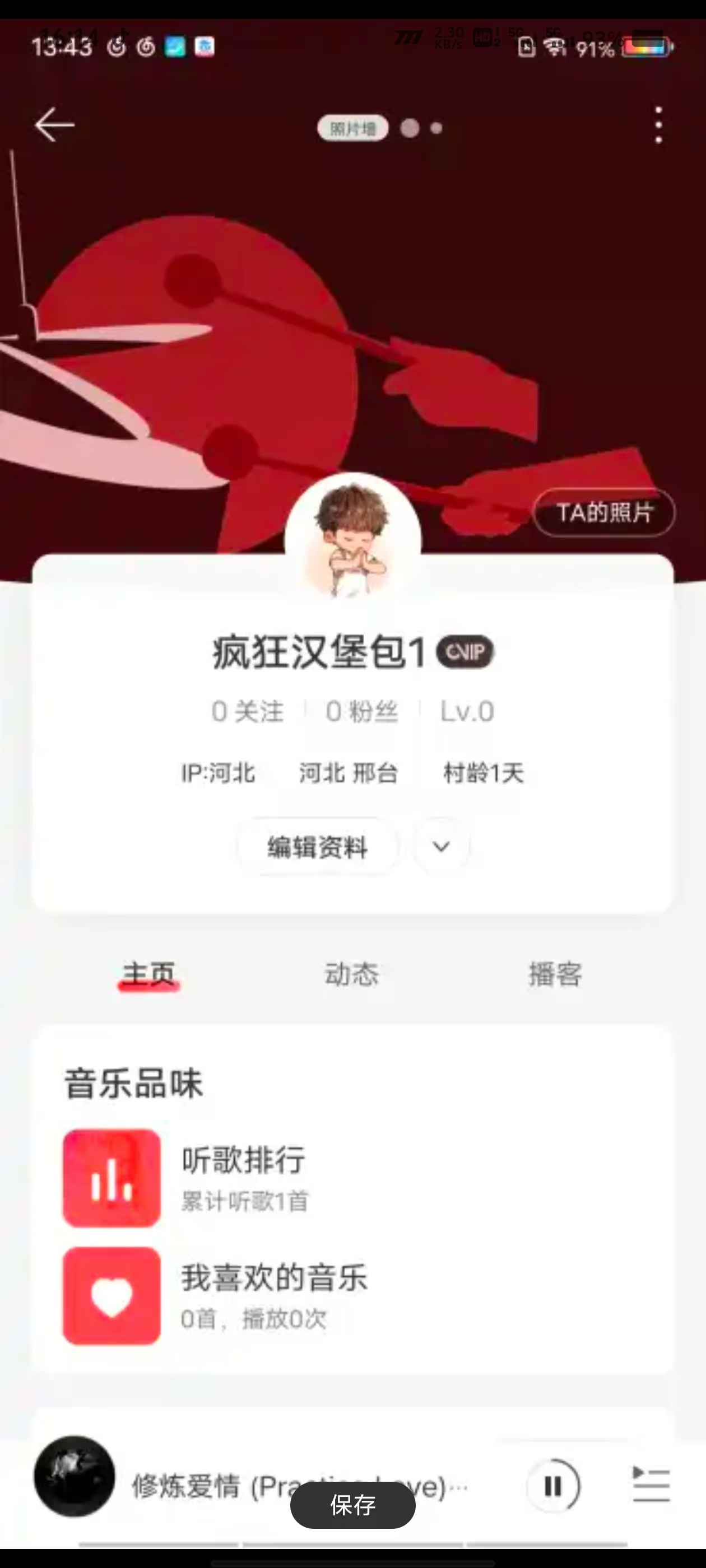Open 听歌排行 listening ranking
706x1568 pixels.
point(244,1177)
